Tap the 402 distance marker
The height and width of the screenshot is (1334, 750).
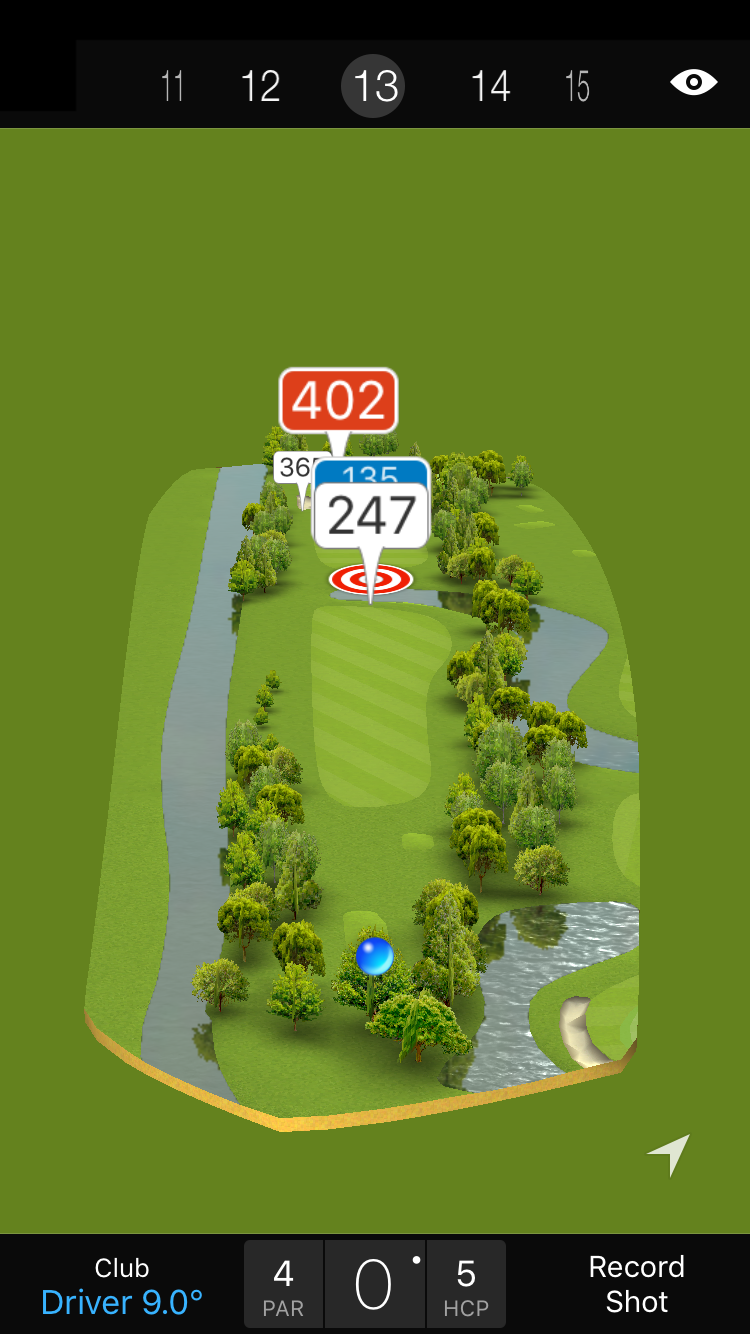(x=338, y=401)
